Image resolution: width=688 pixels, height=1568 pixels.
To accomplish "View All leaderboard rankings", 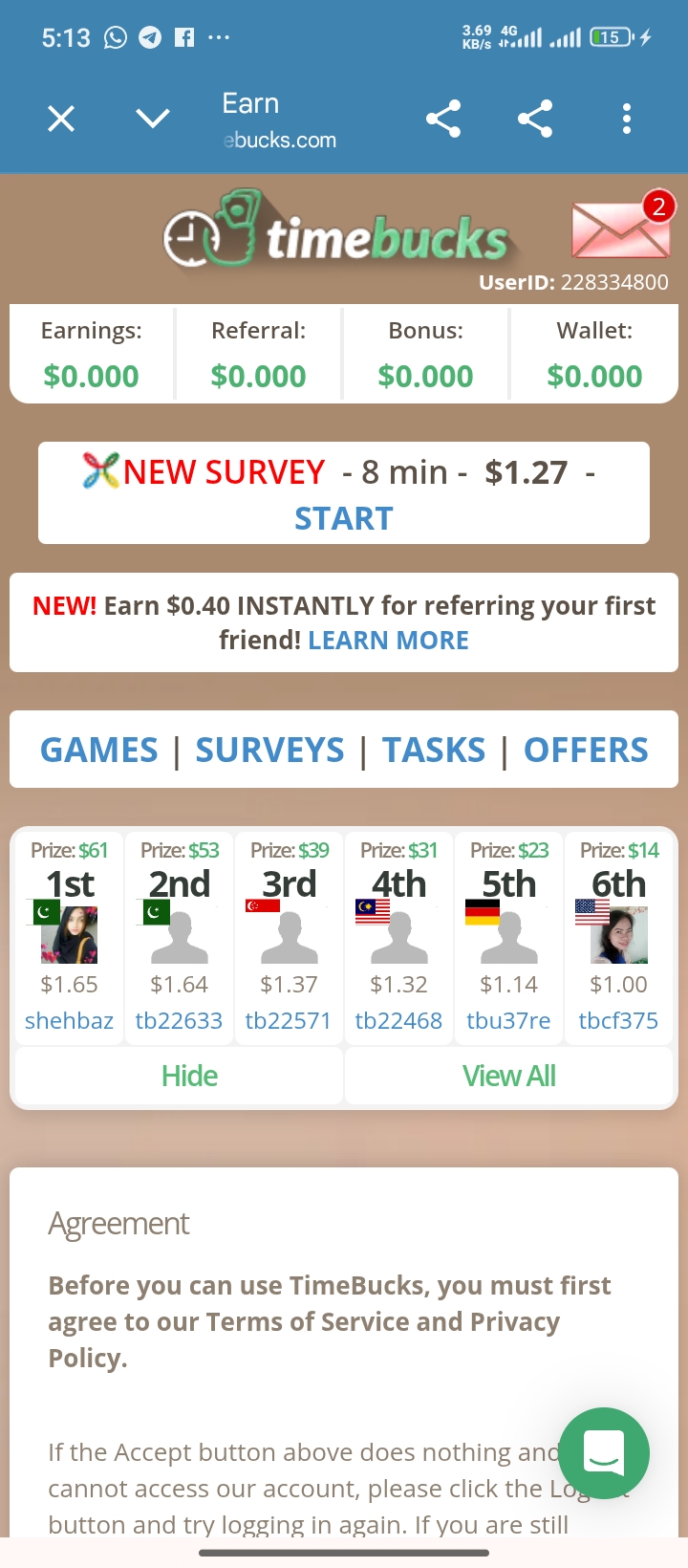I will coord(508,1076).
